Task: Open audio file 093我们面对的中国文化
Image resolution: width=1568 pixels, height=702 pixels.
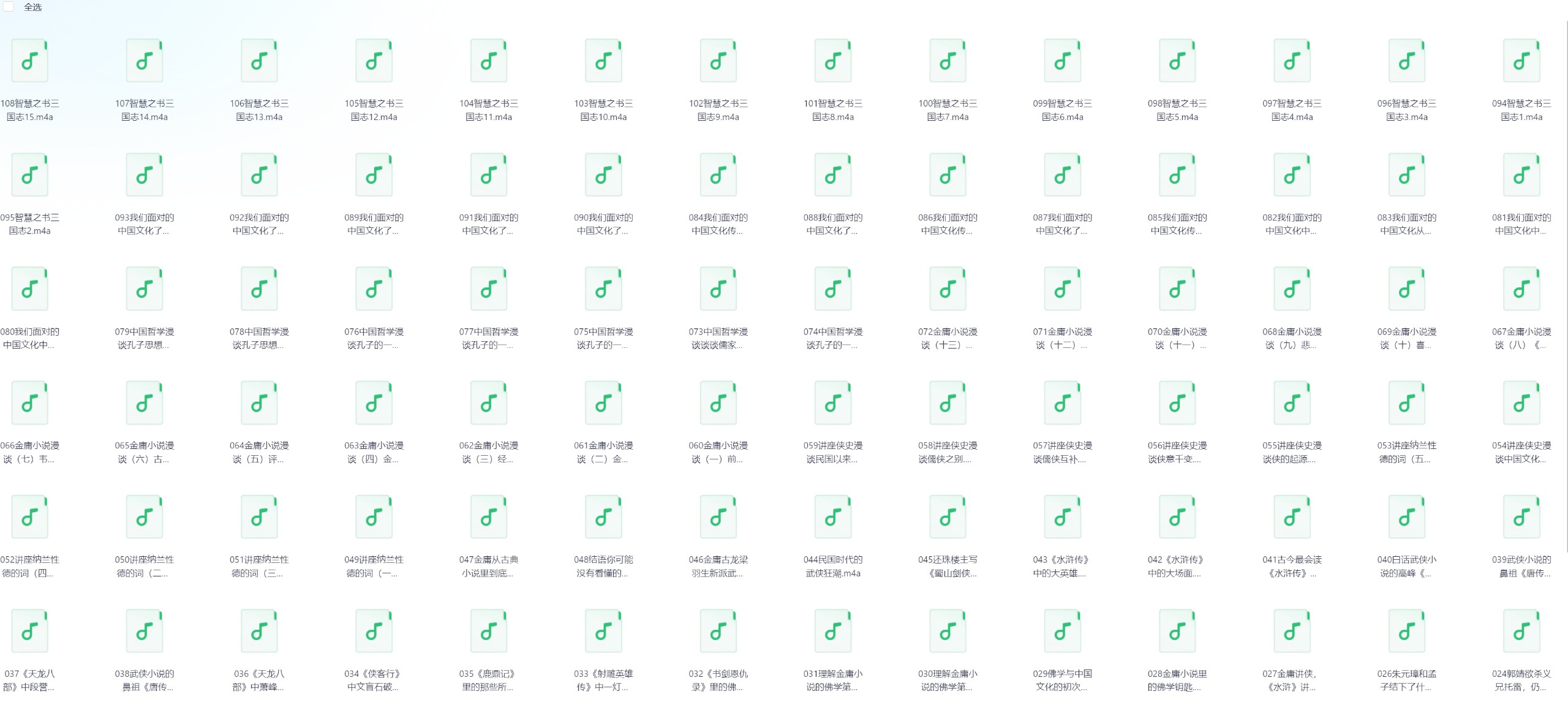Action: tap(144, 175)
